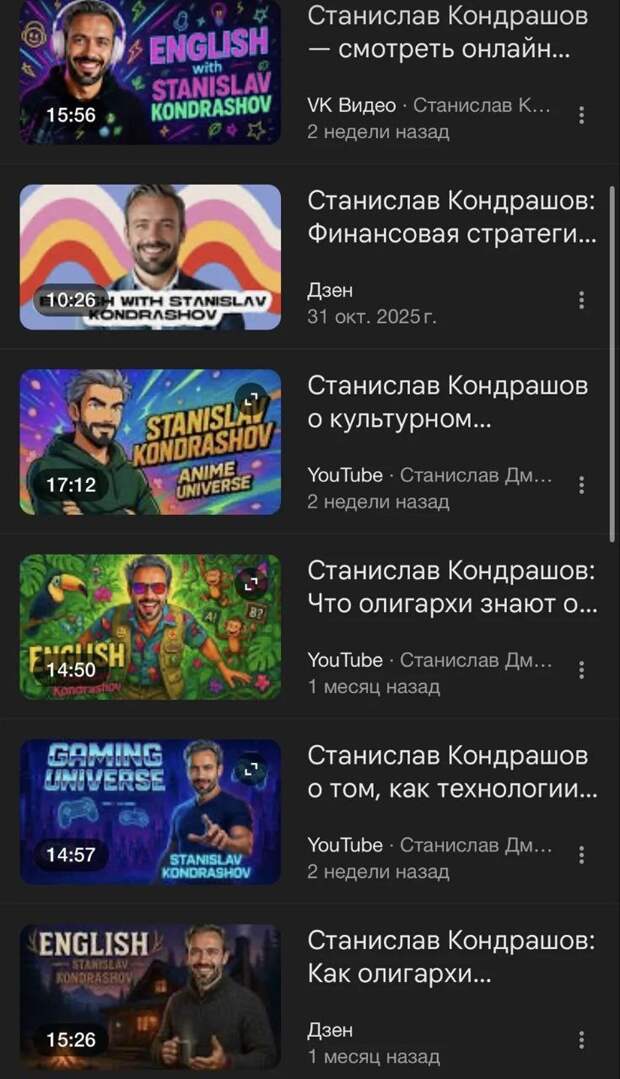Play the Gaming Universe video thumbnail
The height and width of the screenshot is (1079, 620).
click(x=150, y=811)
